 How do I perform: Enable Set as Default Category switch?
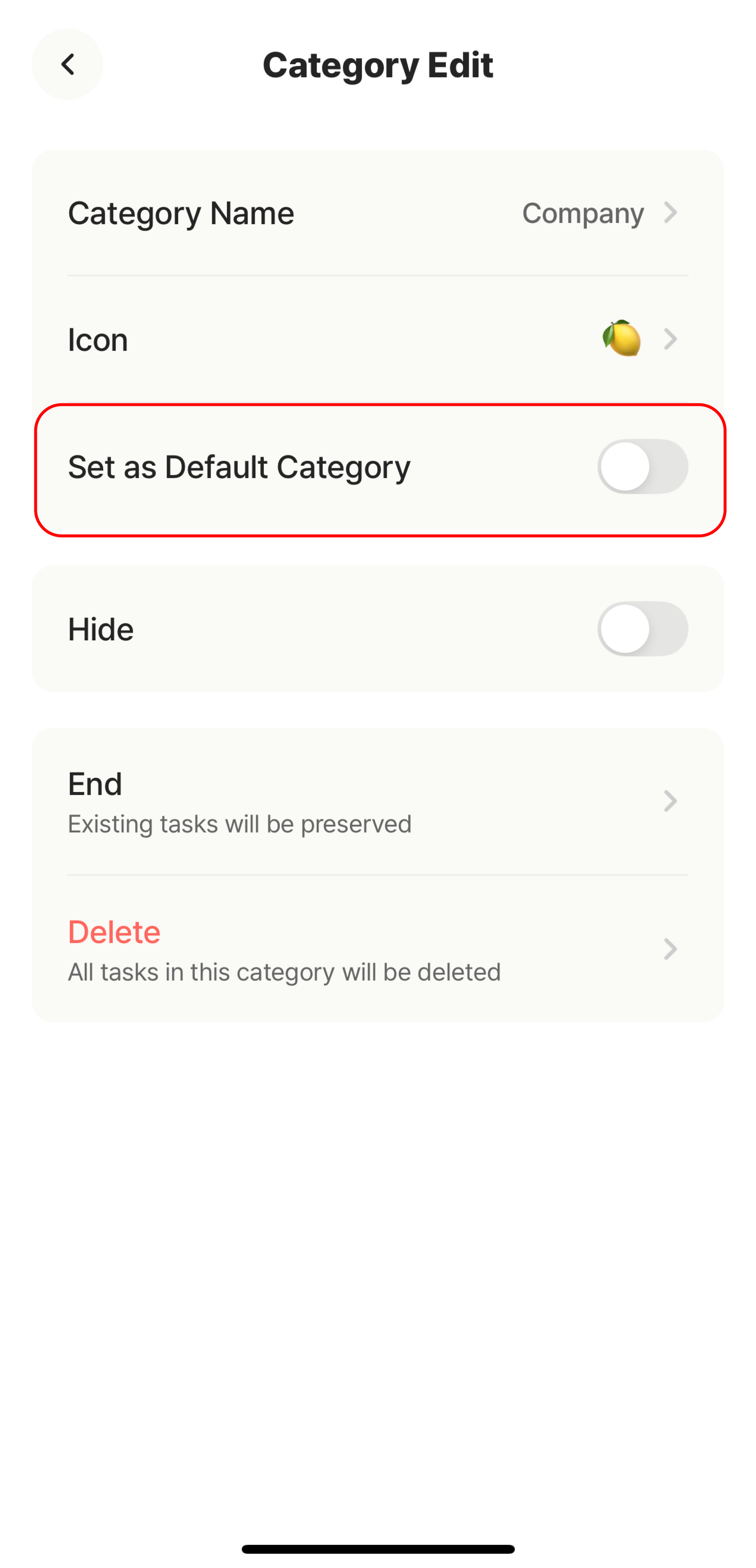(642, 467)
